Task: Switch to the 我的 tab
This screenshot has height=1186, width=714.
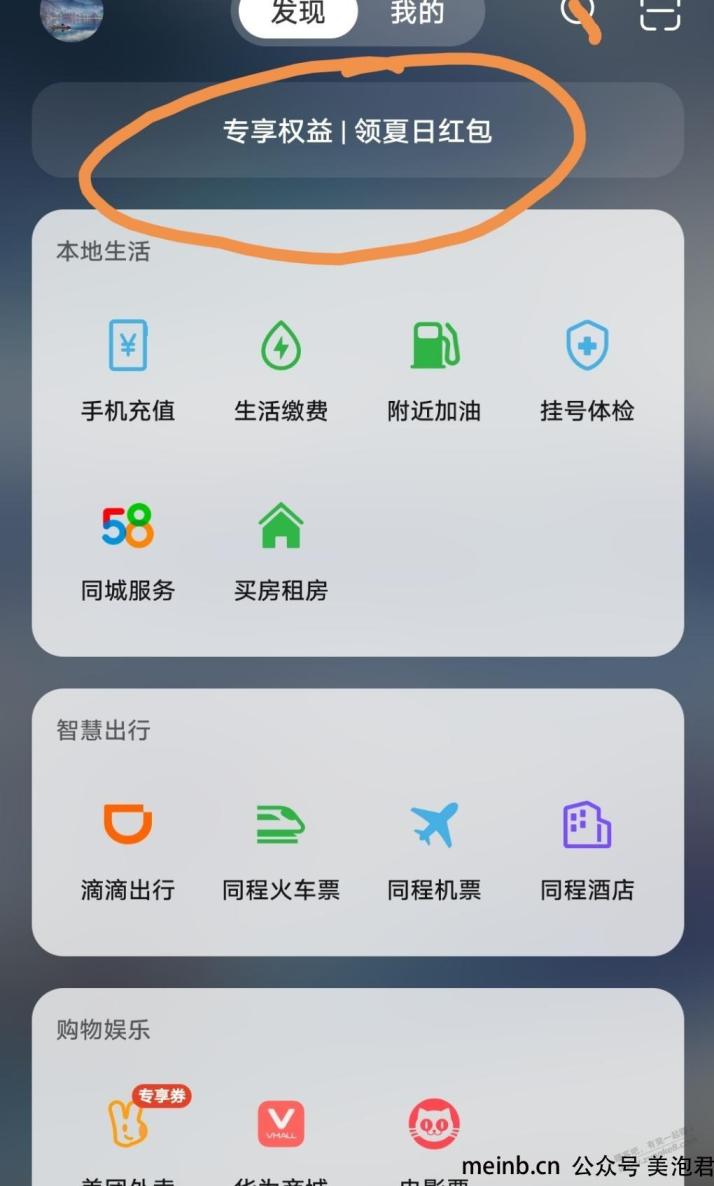Action: [x=417, y=14]
